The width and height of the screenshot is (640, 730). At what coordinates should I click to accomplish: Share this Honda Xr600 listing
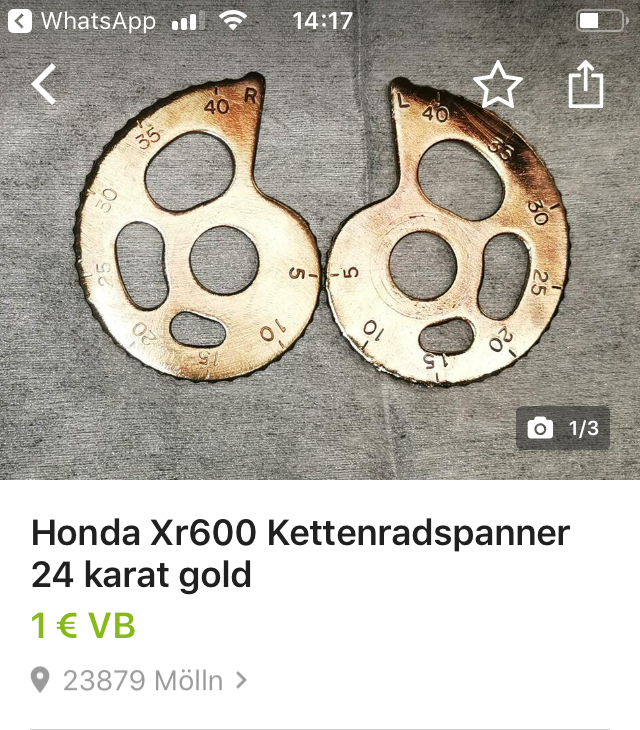(x=586, y=84)
